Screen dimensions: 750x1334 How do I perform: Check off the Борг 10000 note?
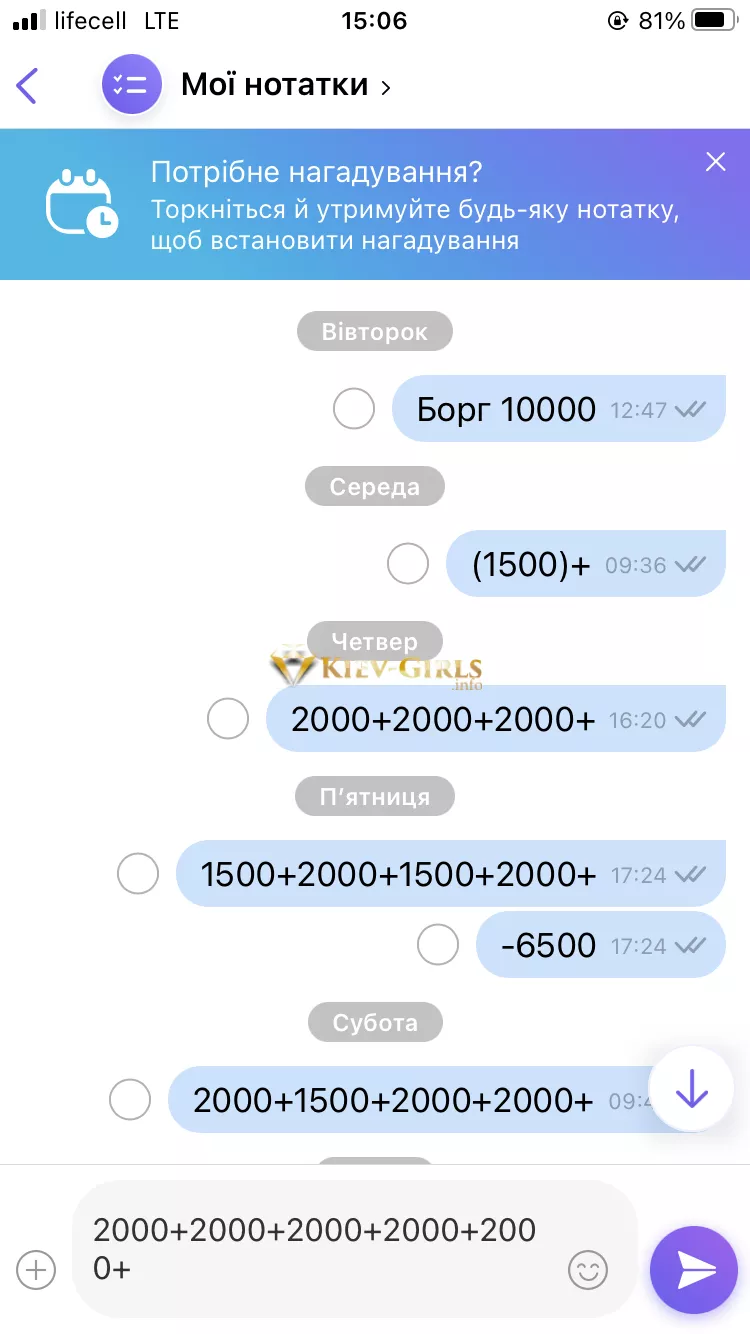pos(353,409)
